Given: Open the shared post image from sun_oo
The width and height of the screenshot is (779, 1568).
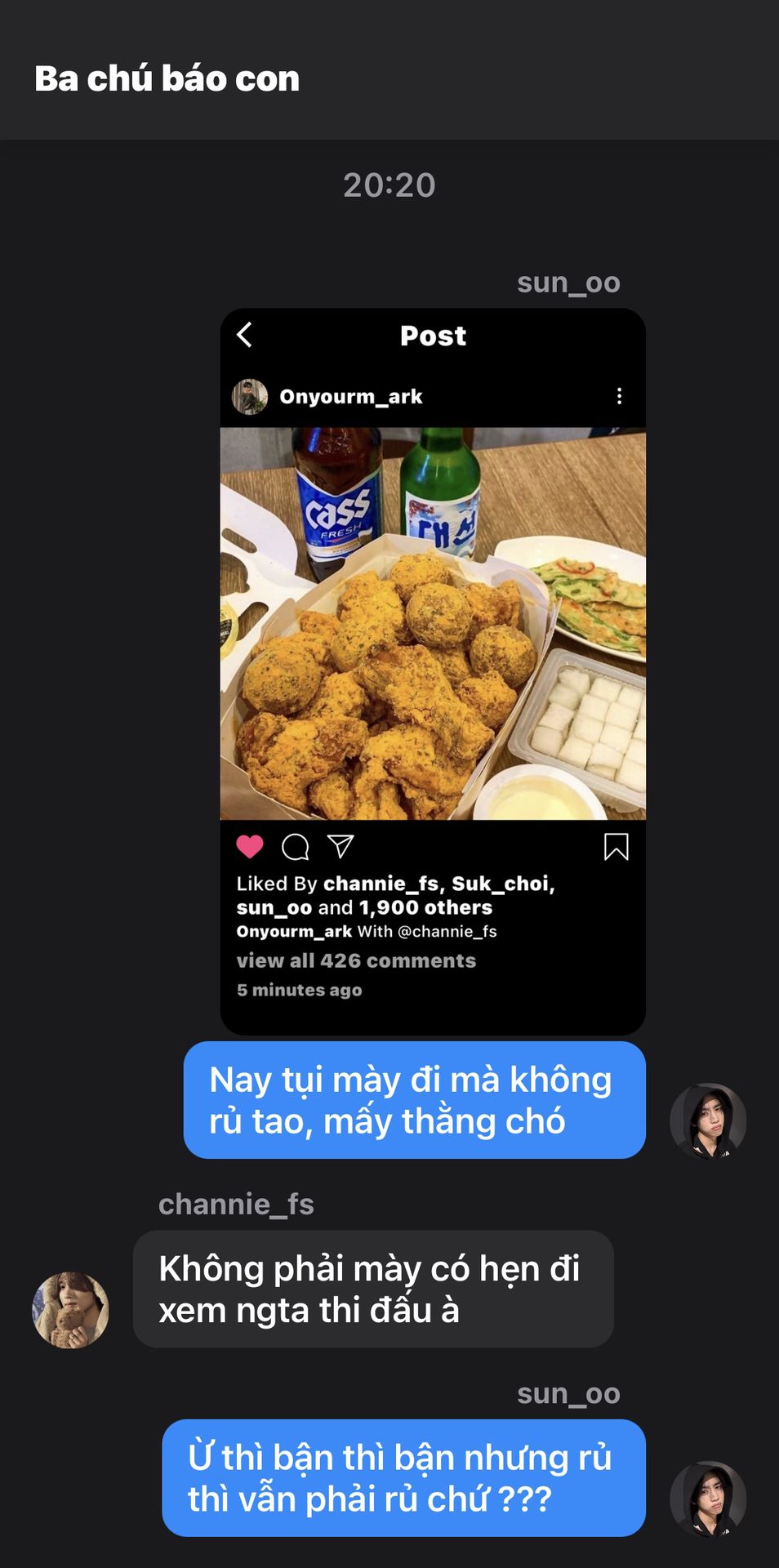Looking at the screenshot, I should (433, 623).
